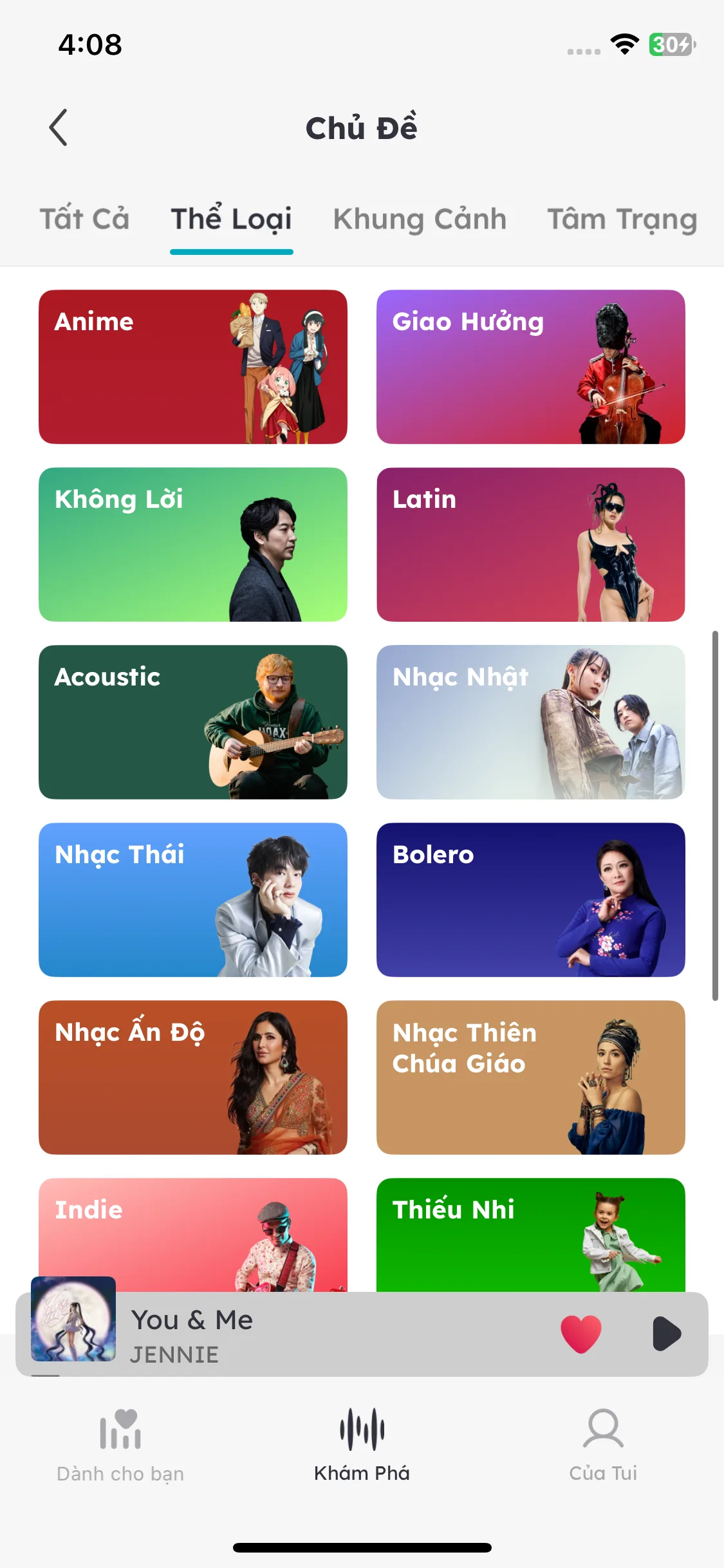Open the Anime genre card

[x=193, y=367]
